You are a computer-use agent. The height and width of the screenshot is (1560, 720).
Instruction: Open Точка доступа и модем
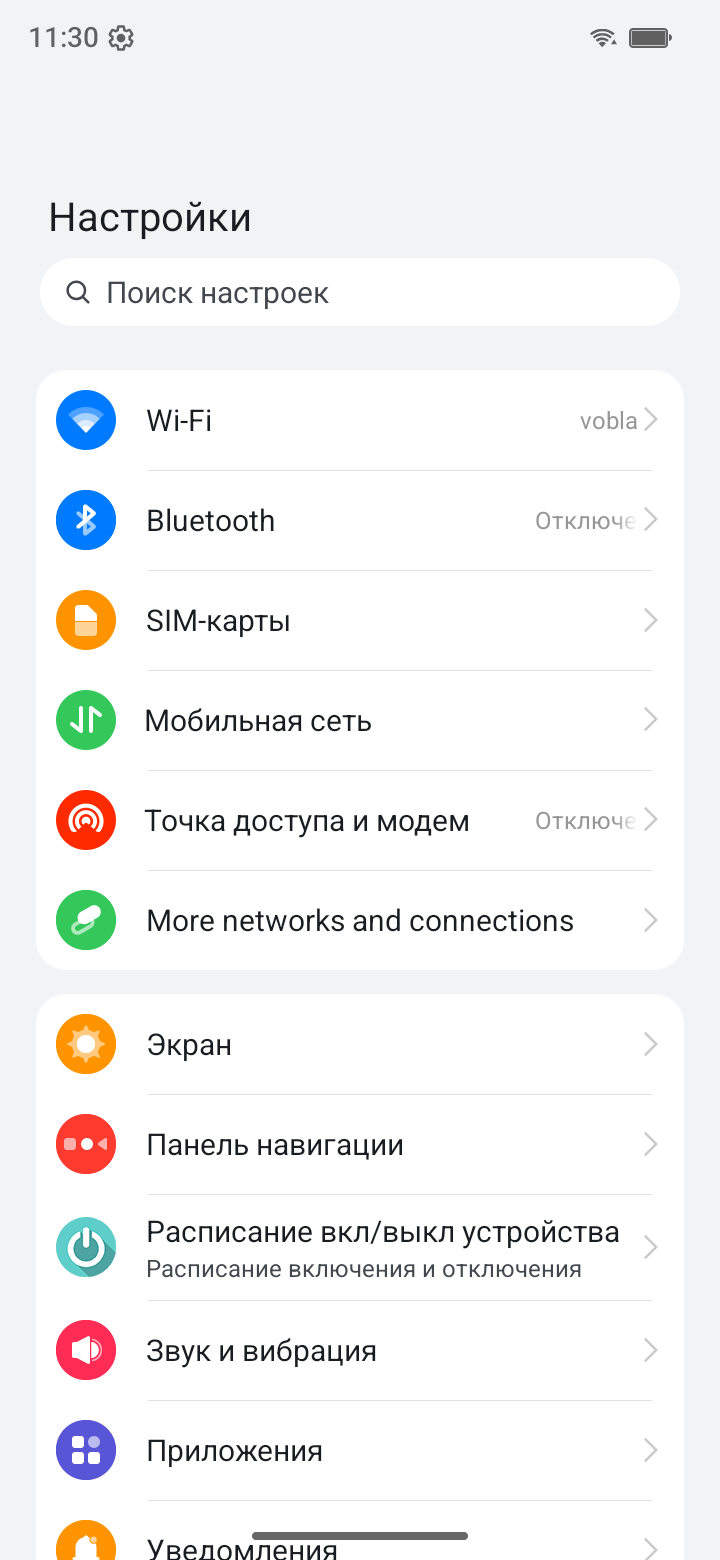point(360,820)
